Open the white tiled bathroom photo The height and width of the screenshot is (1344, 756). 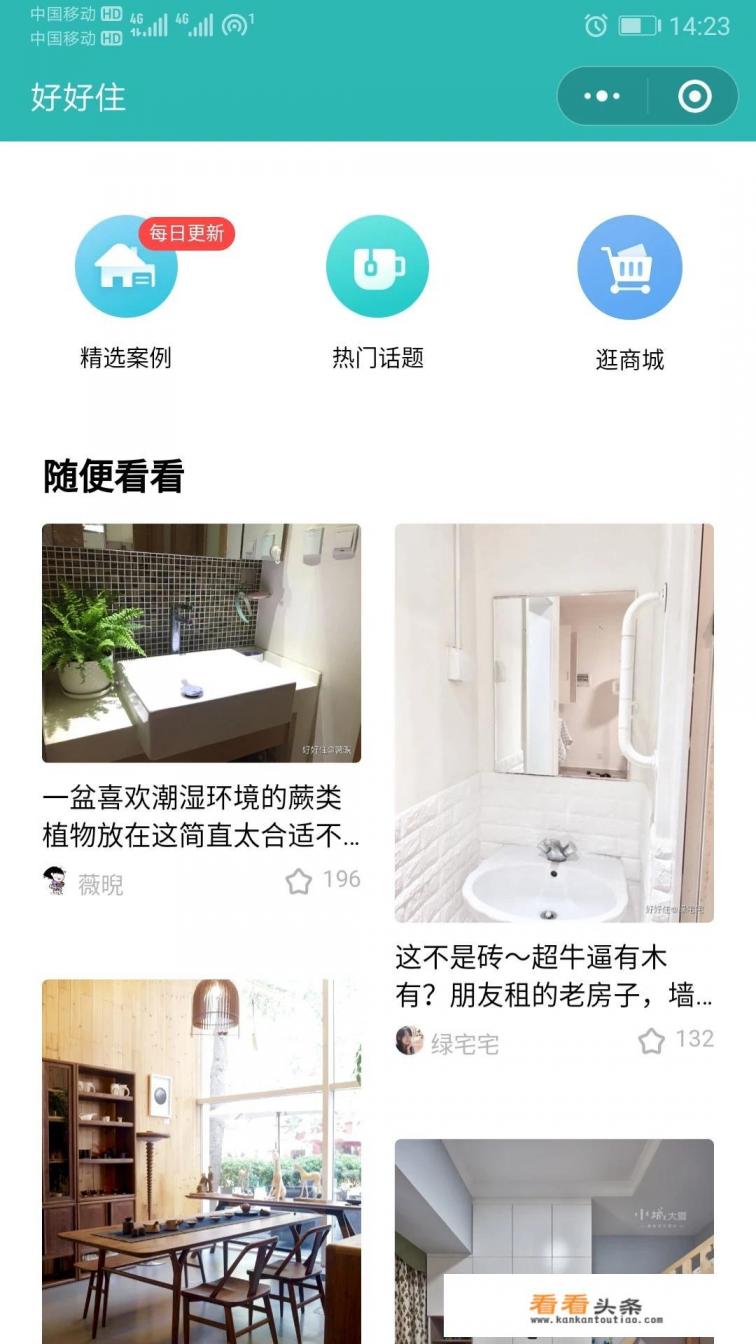[x=555, y=720]
